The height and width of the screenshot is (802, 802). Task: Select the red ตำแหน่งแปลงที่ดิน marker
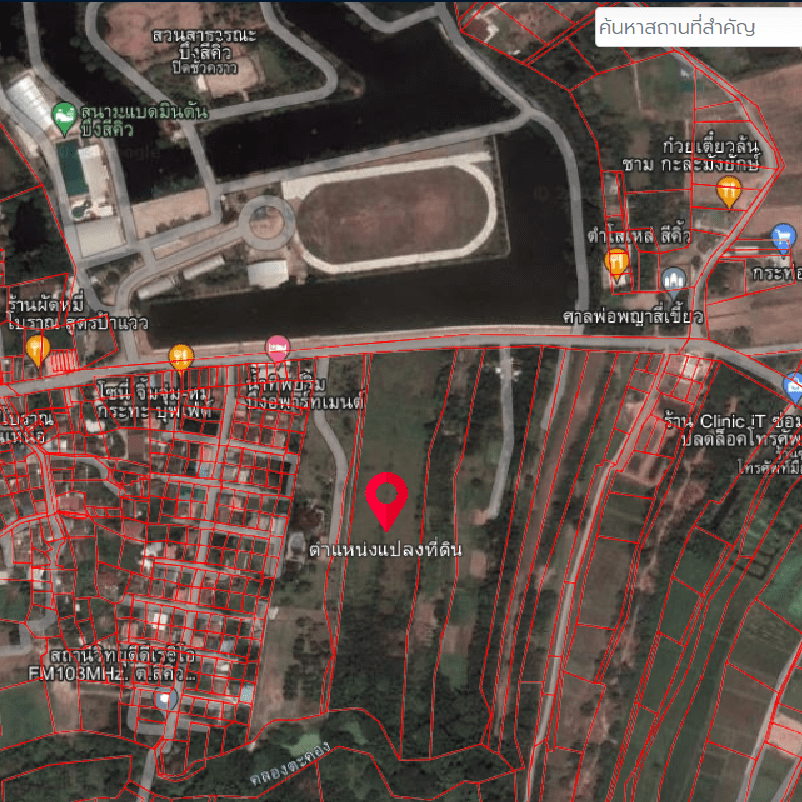[386, 502]
